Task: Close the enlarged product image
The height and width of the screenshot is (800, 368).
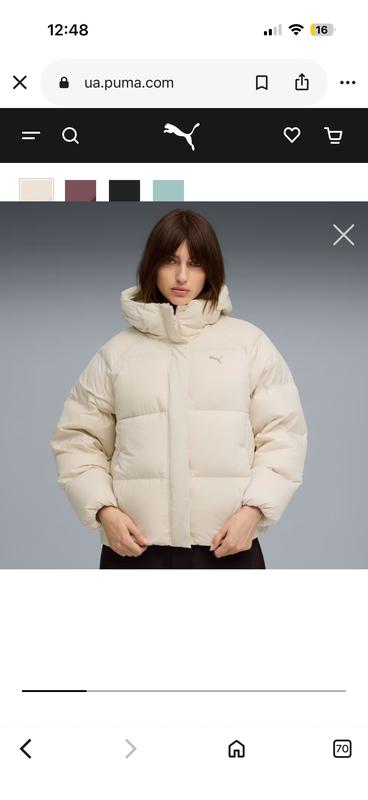Action: (x=344, y=235)
